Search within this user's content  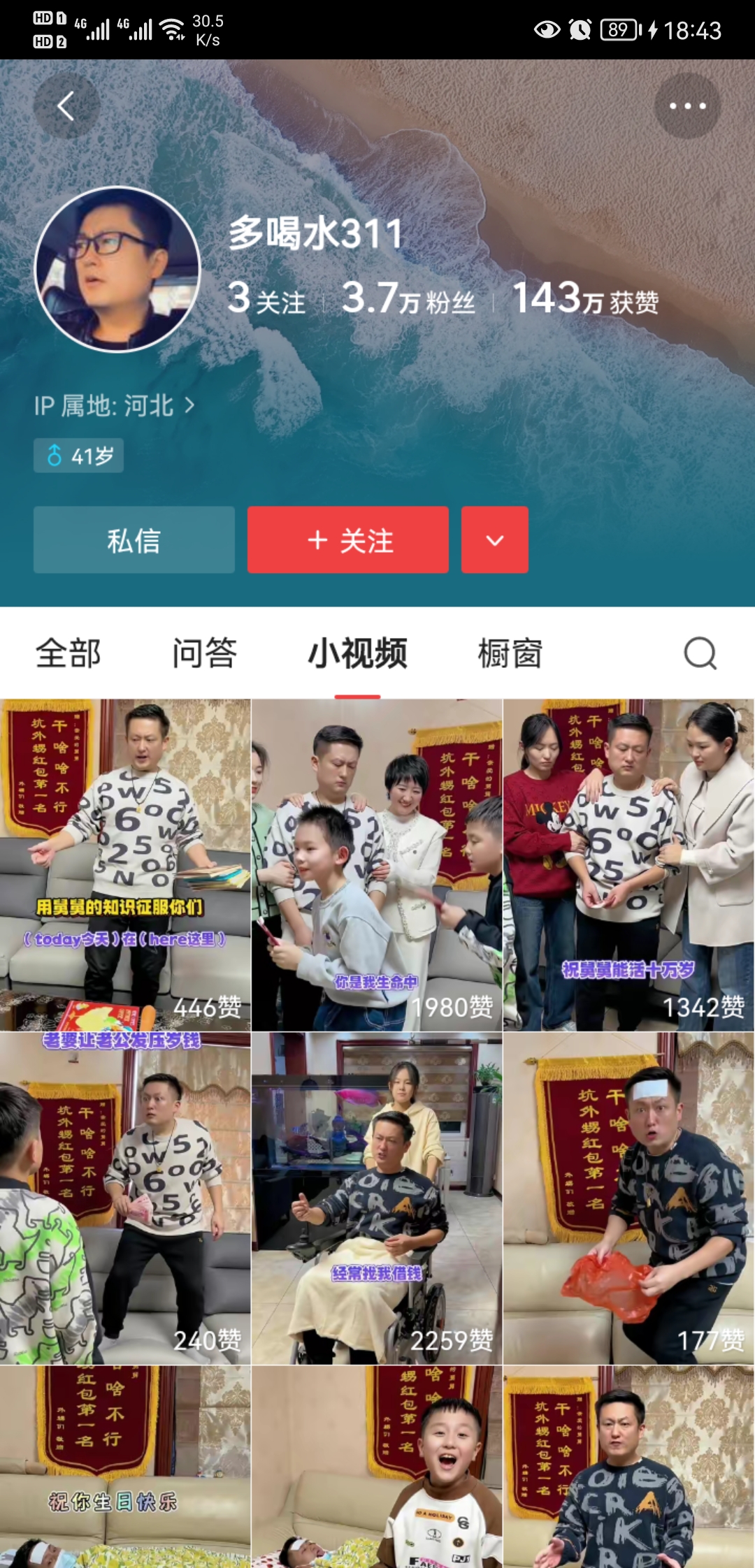click(x=700, y=653)
